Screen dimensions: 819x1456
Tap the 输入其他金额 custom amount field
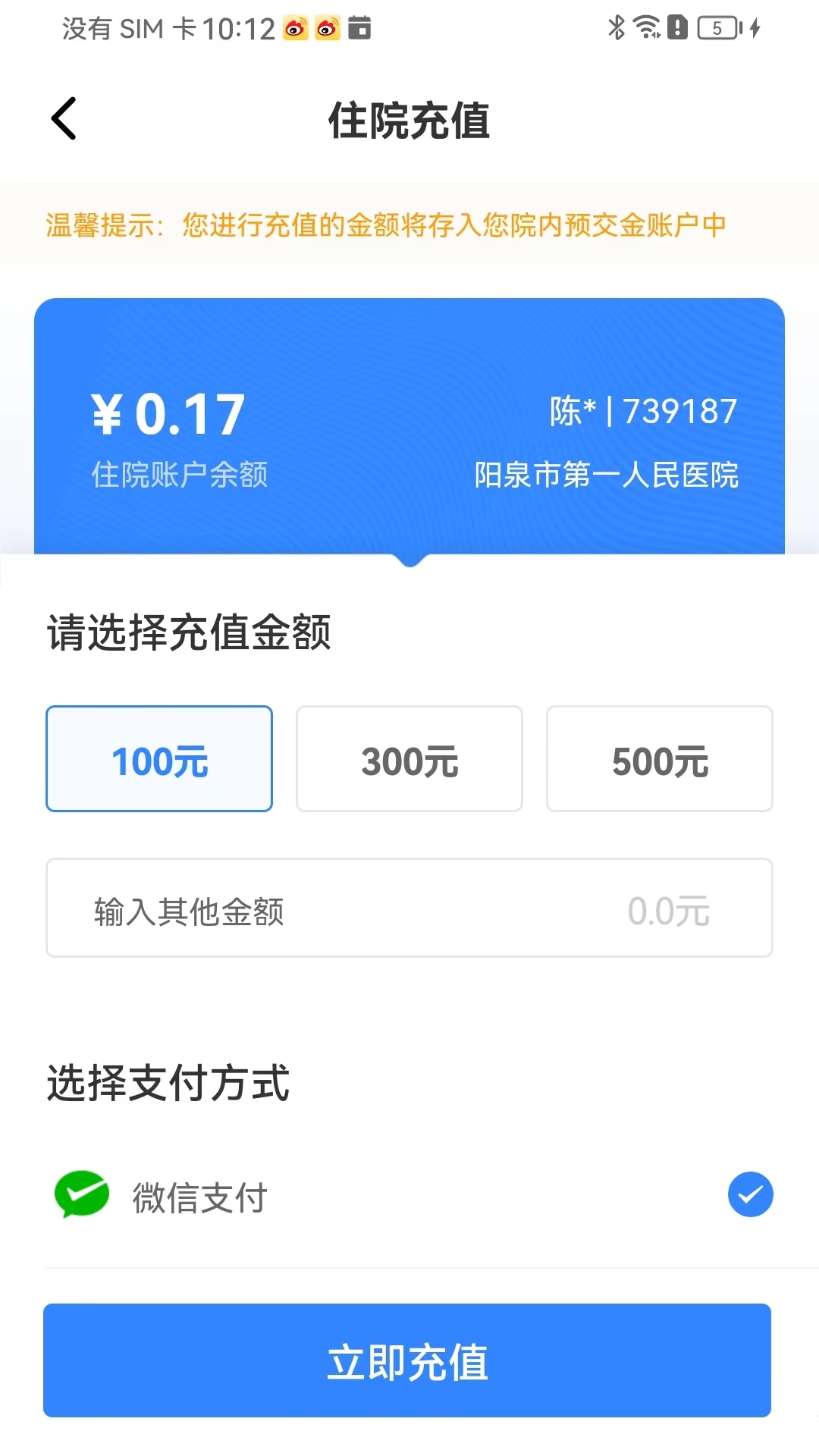pyautogui.click(x=409, y=908)
